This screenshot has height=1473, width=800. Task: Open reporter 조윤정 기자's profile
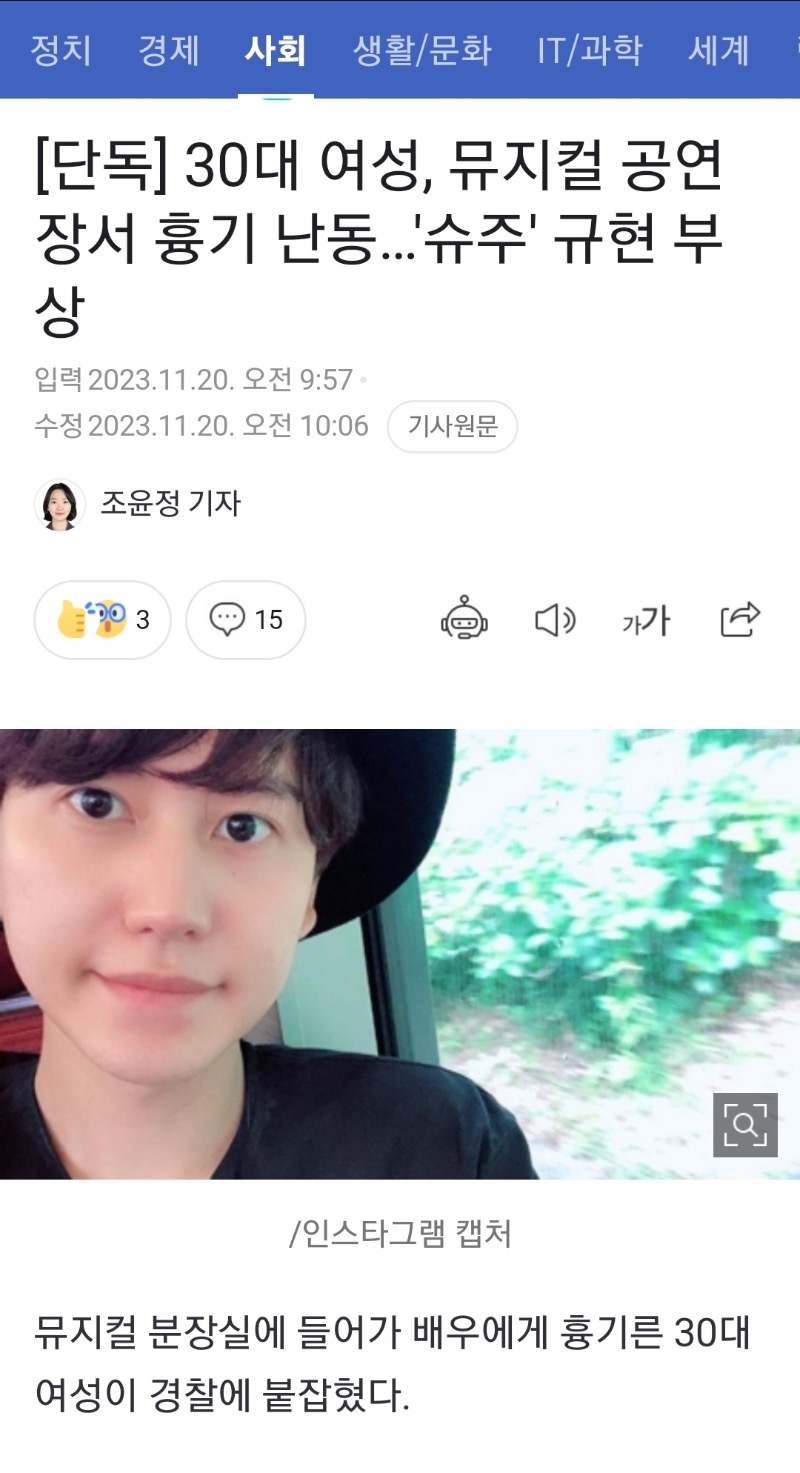[170, 503]
